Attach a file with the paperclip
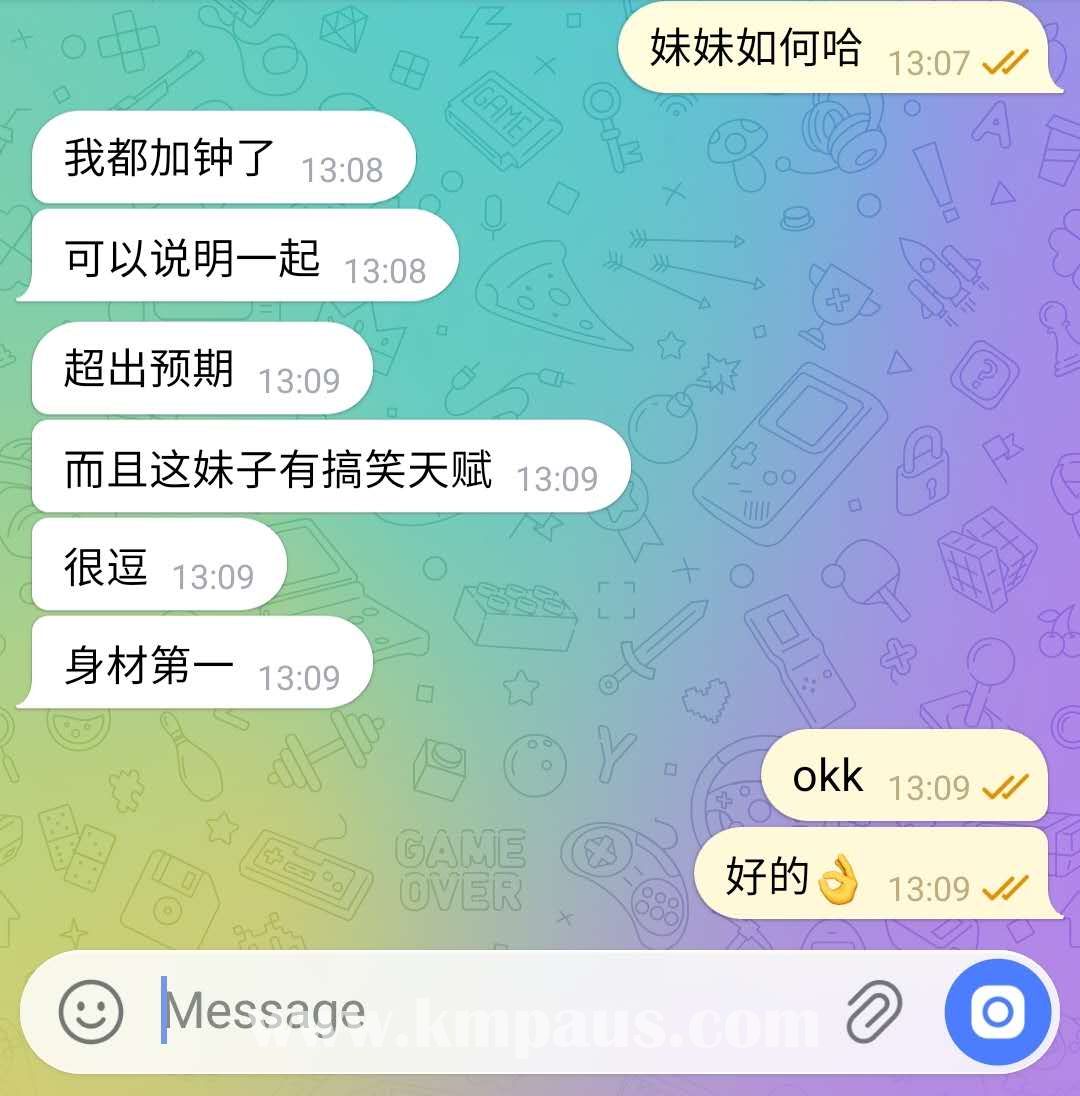The width and height of the screenshot is (1080, 1096). click(x=875, y=1011)
